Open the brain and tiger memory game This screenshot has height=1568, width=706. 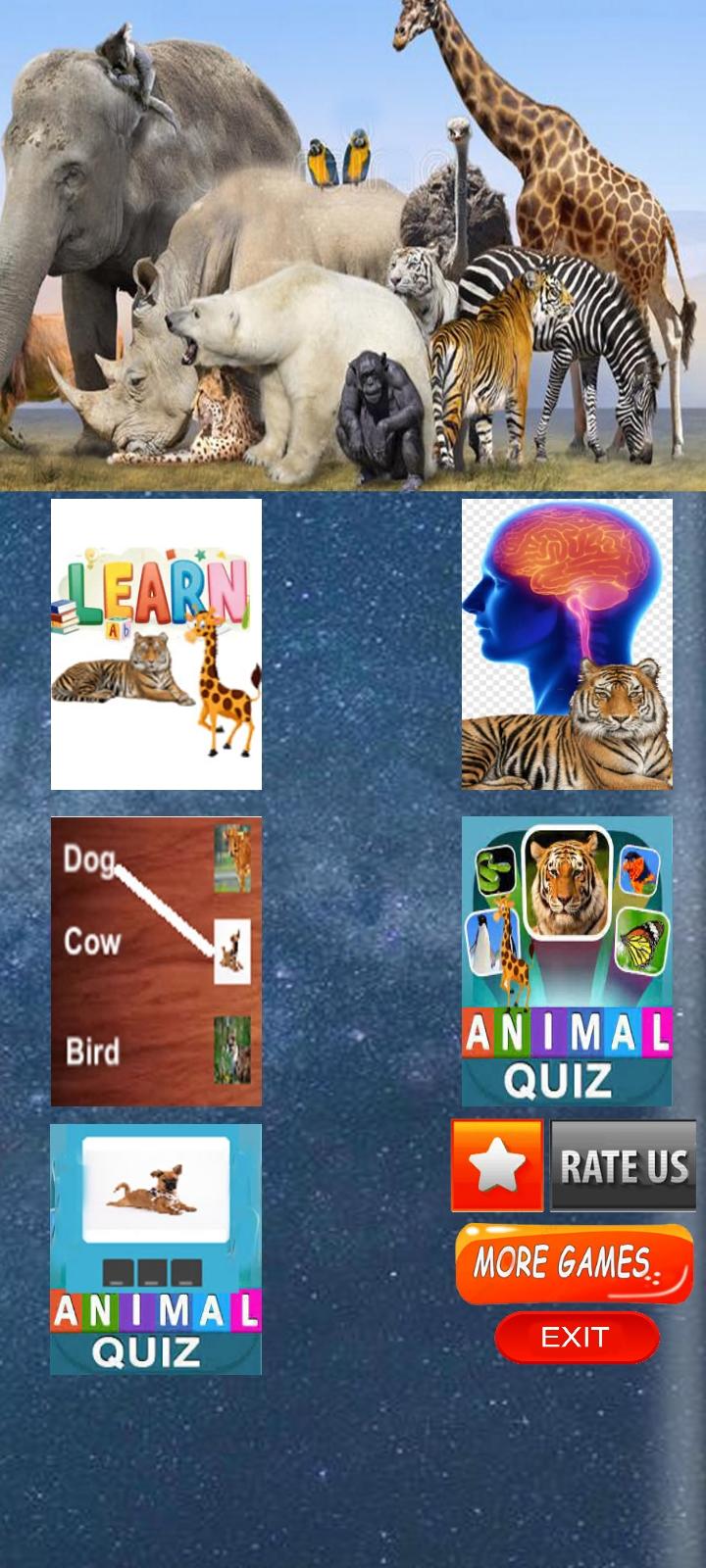coord(567,644)
